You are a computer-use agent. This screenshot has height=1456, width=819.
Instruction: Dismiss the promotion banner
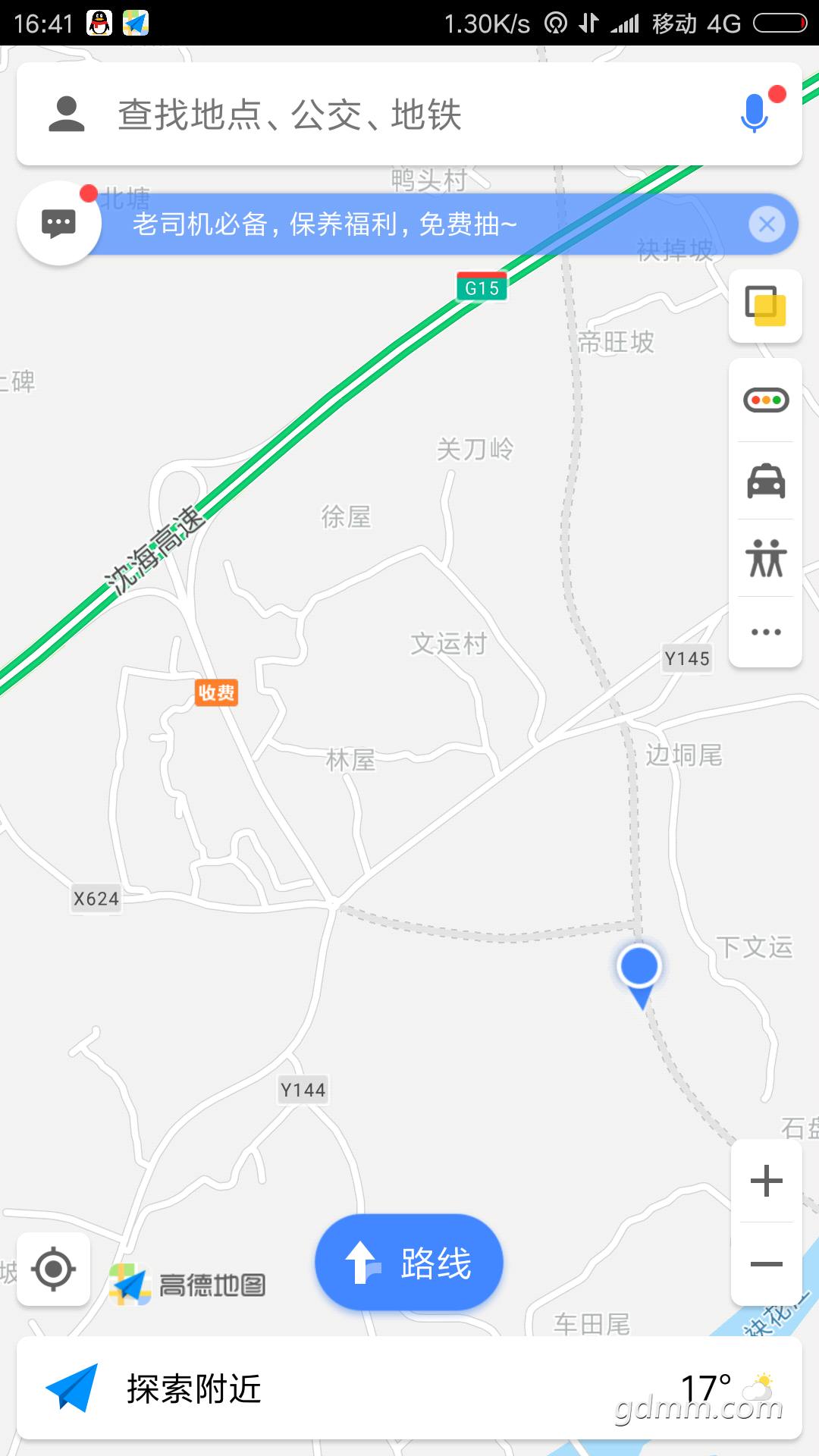tap(767, 224)
